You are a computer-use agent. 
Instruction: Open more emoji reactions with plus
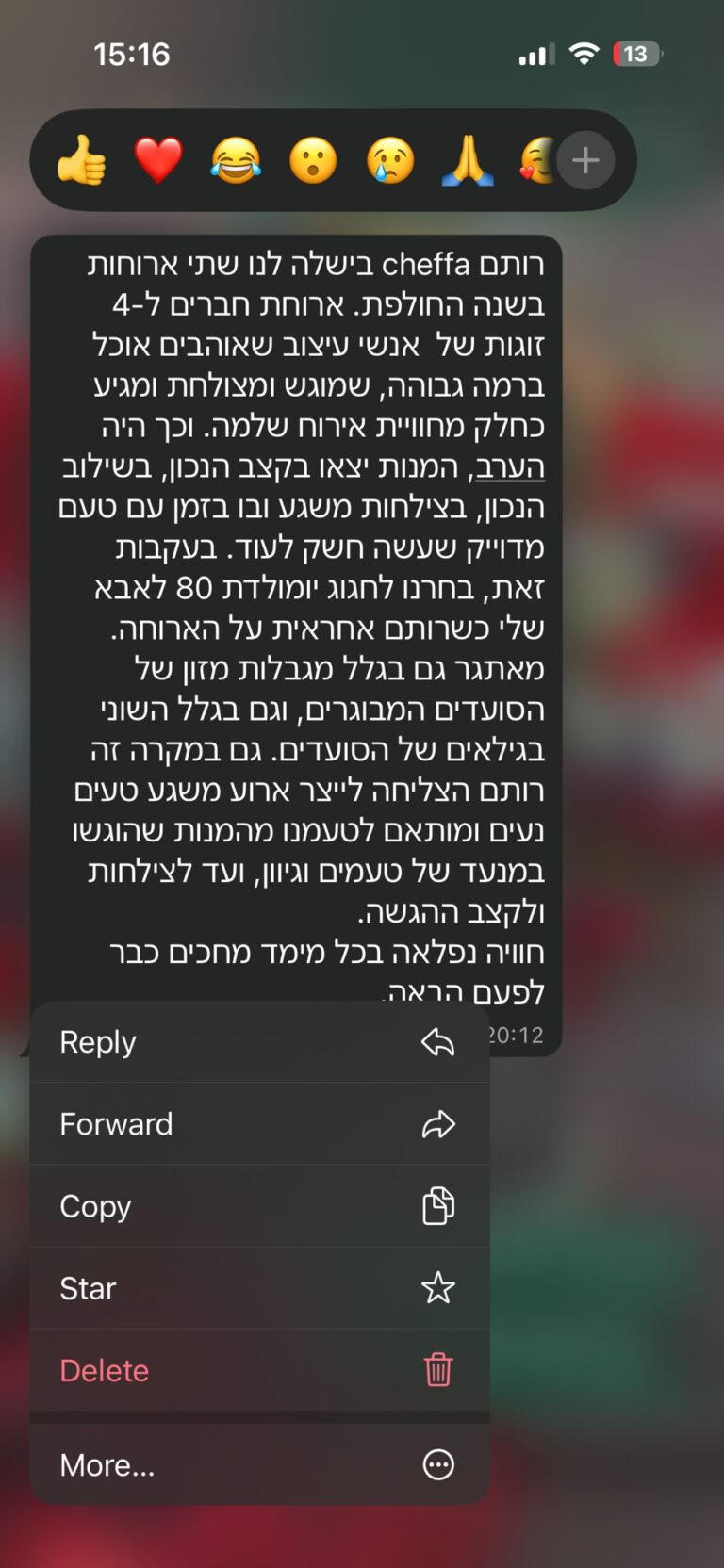click(x=585, y=160)
